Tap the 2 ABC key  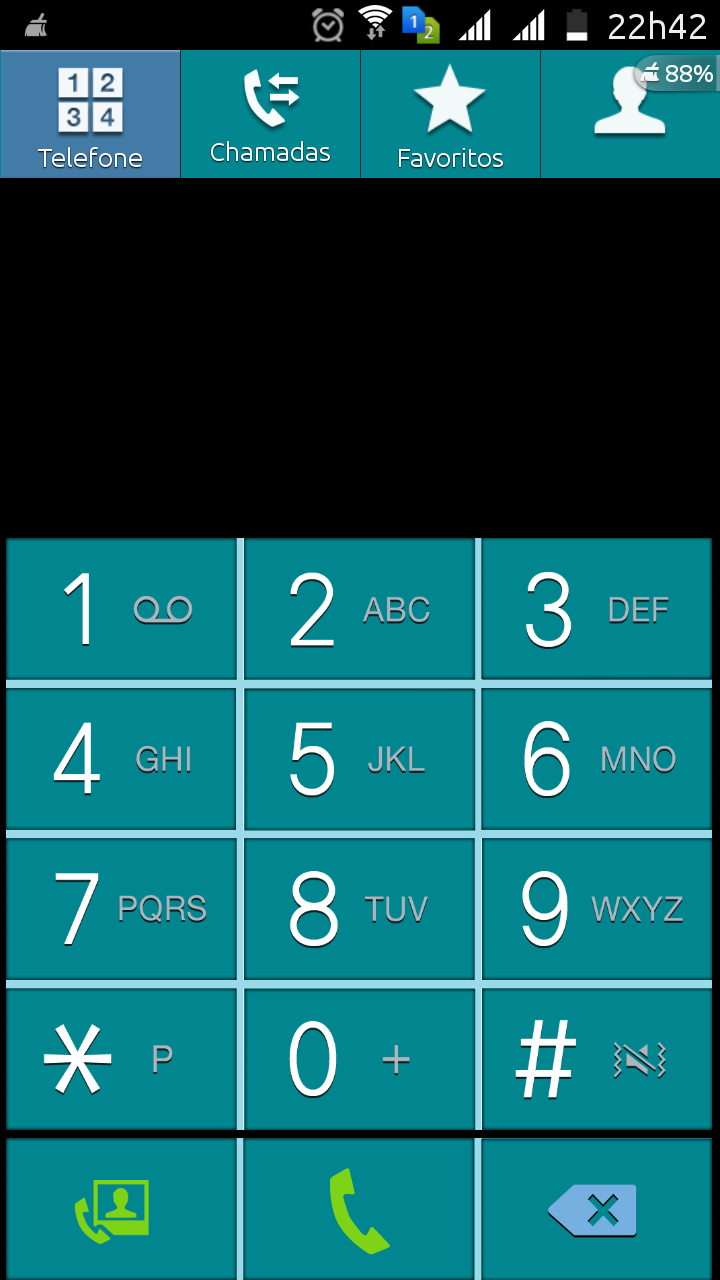(359, 609)
